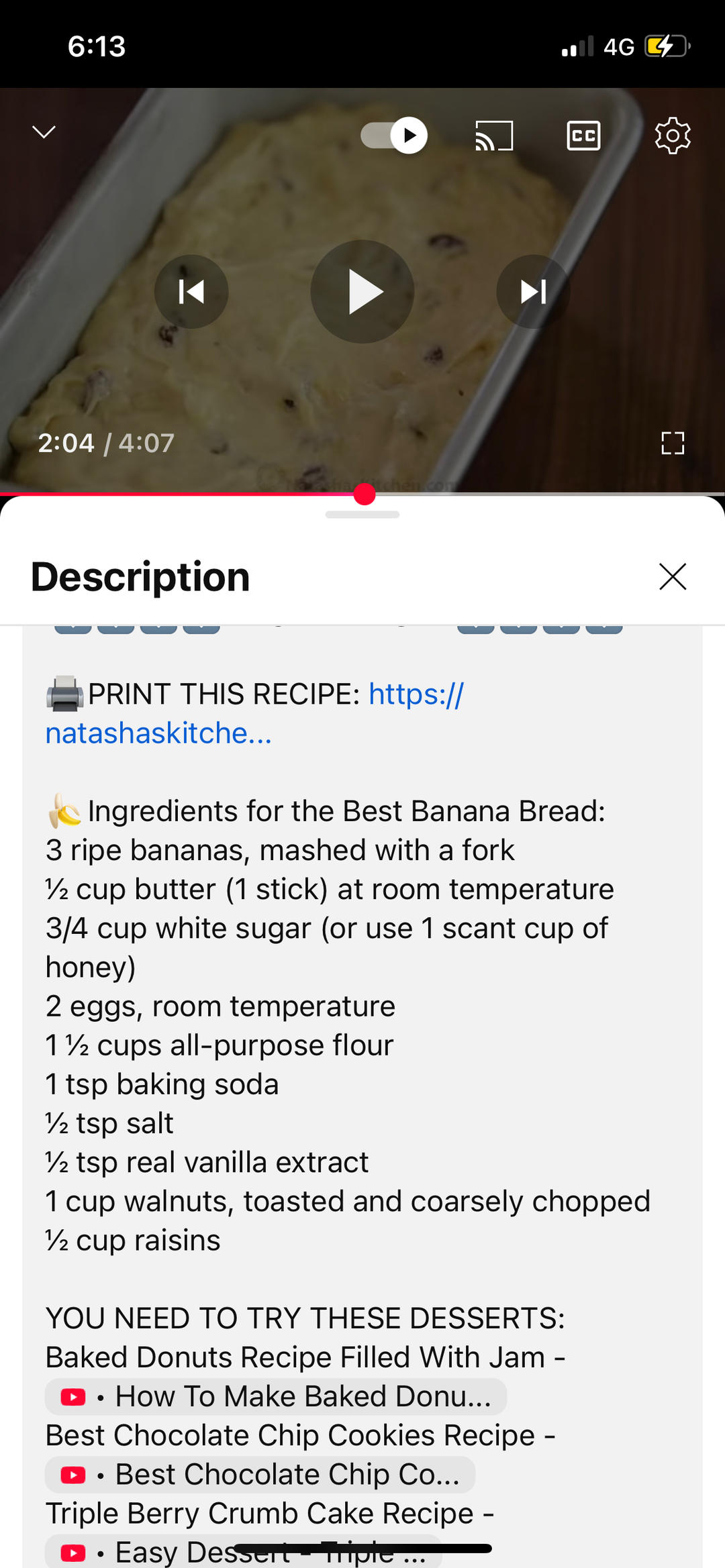
Task: Minimize the video player with the down chevron
Action: click(x=44, y=132)
